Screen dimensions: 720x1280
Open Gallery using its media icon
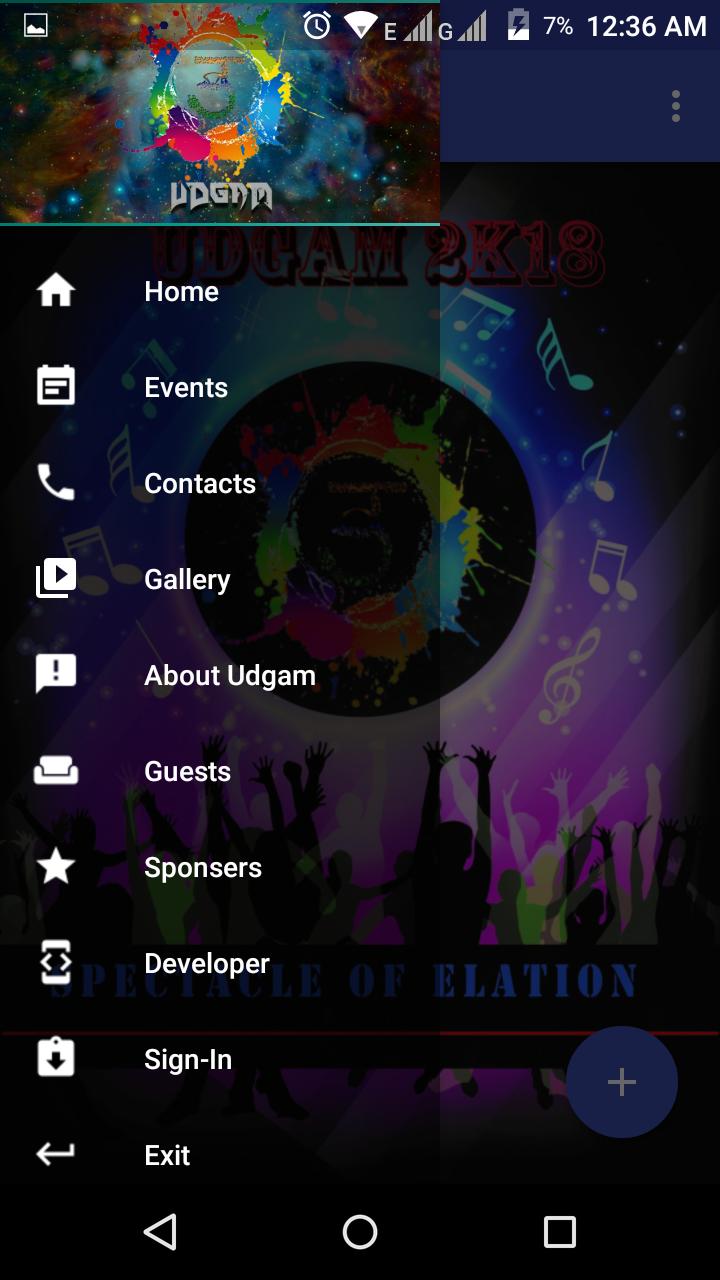coord(55,577)
